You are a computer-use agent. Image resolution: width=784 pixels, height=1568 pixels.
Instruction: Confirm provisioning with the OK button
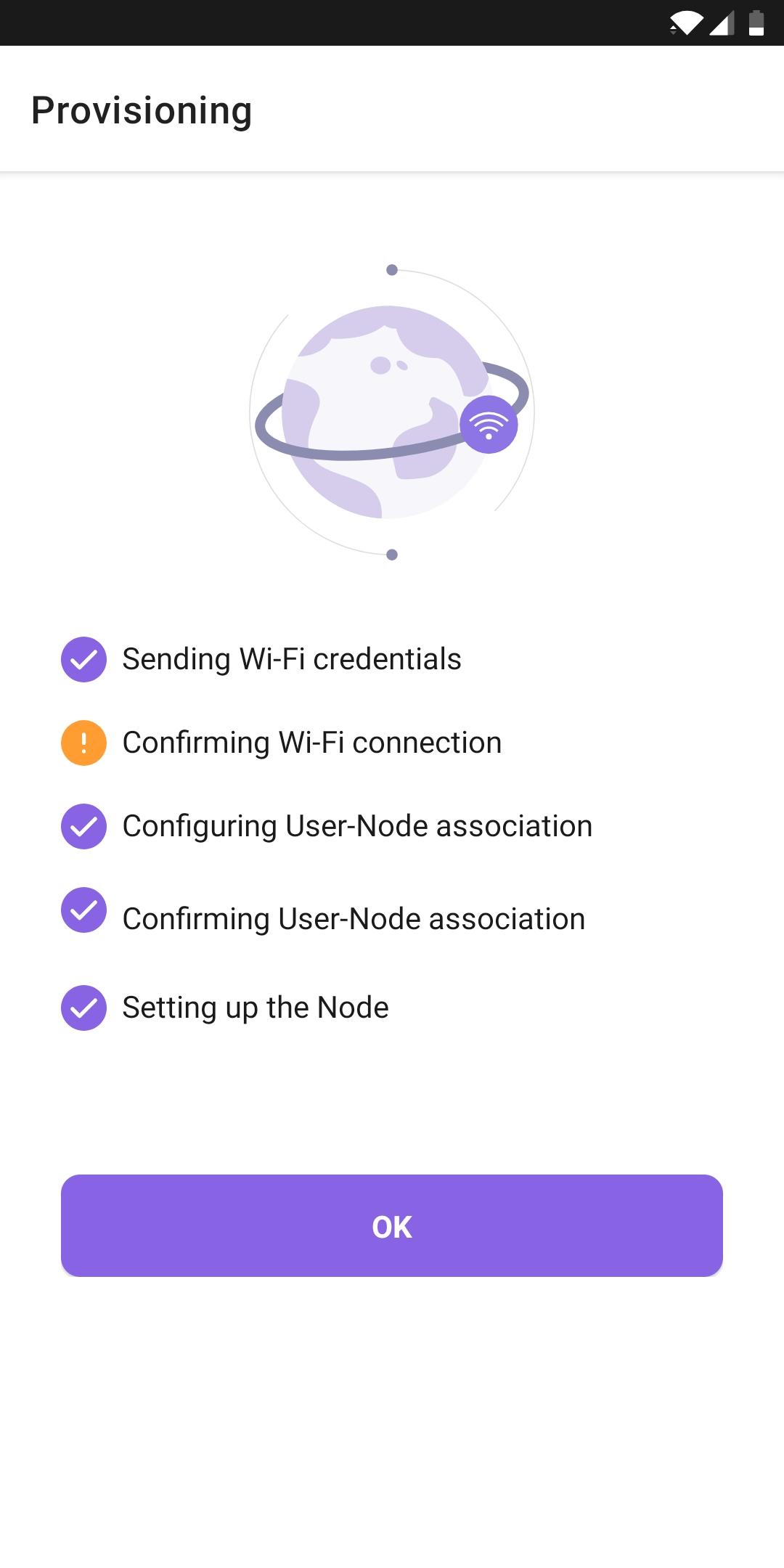392,1226
